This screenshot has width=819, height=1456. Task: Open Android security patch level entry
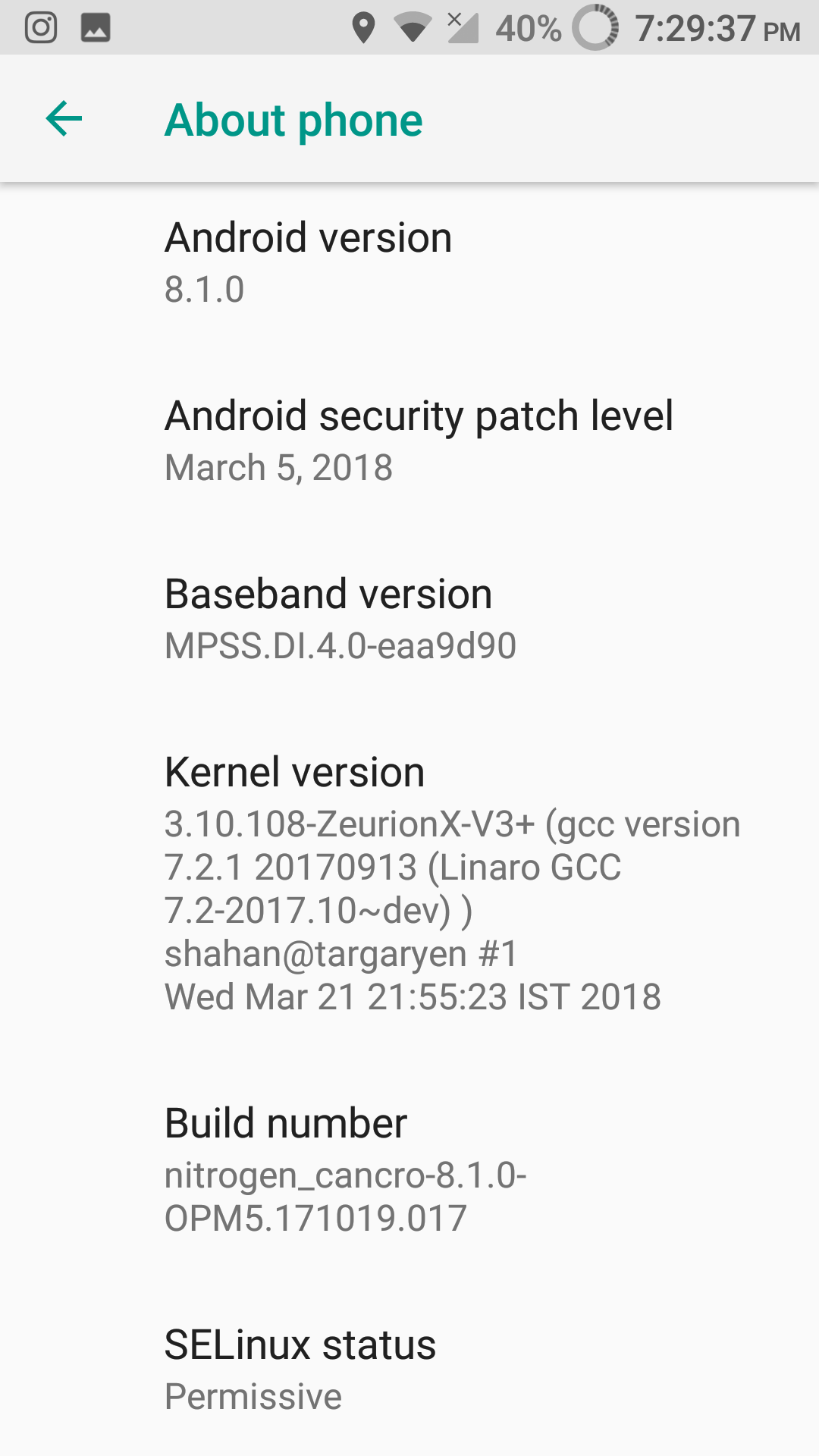[x=409, y=441]
